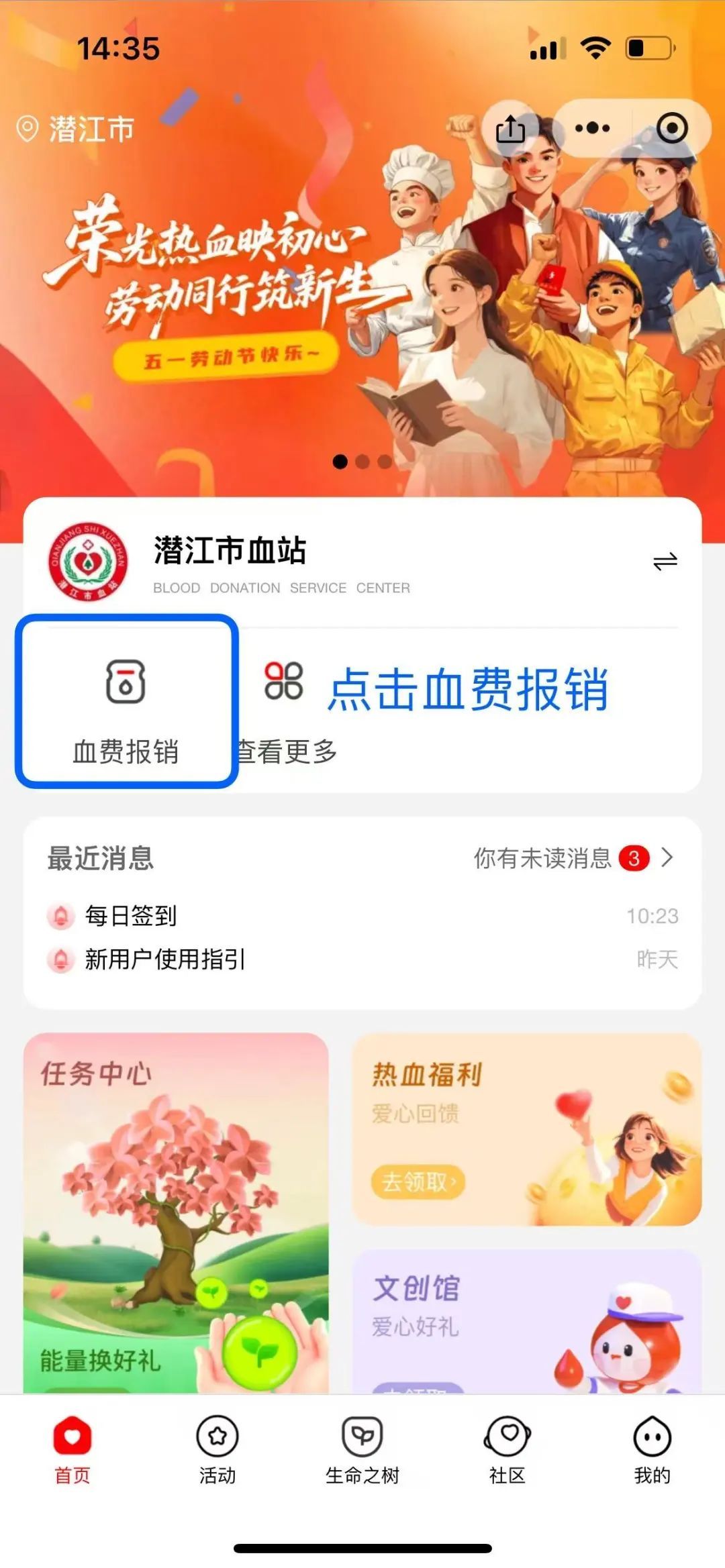This screenshot has height=1568, width=725.
Task: Switch blood station via swap arrows
Action: (665, 561)
